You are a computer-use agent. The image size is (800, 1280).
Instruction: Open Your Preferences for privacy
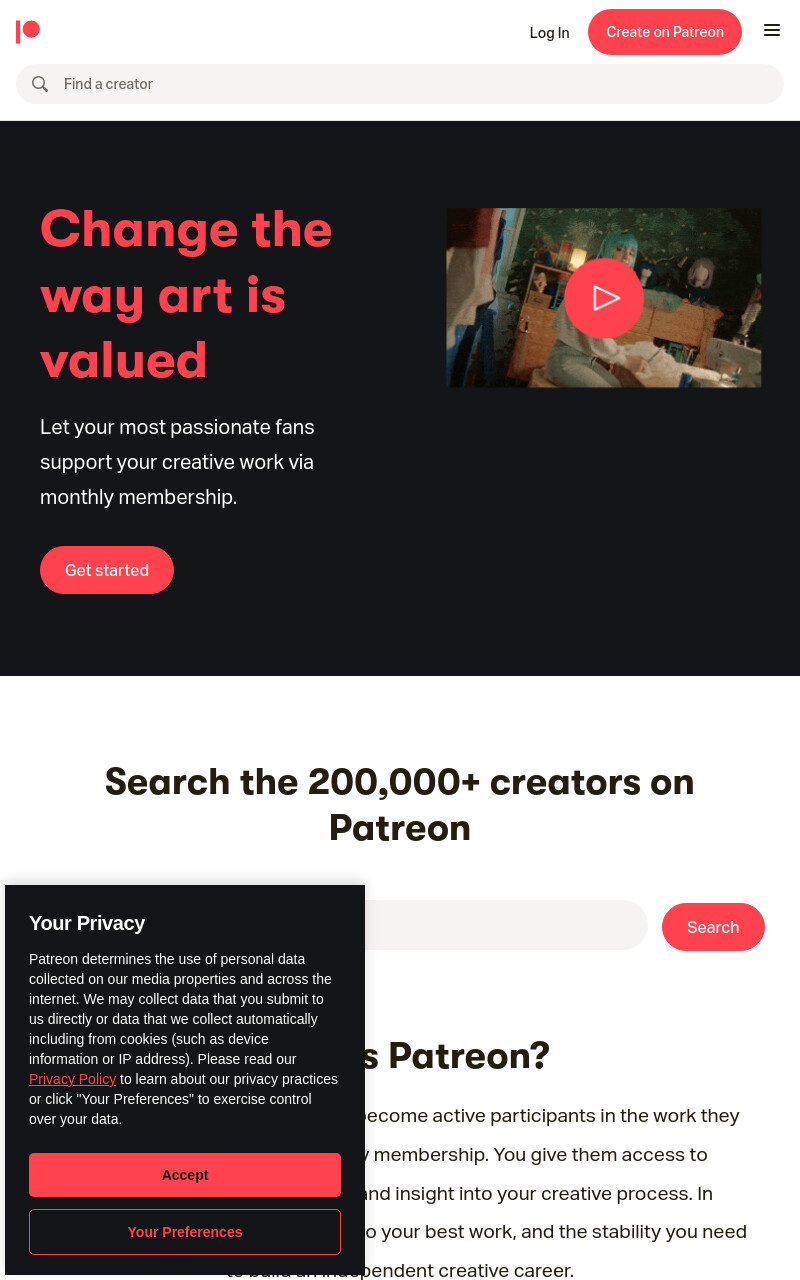(x=185, y=1232)
